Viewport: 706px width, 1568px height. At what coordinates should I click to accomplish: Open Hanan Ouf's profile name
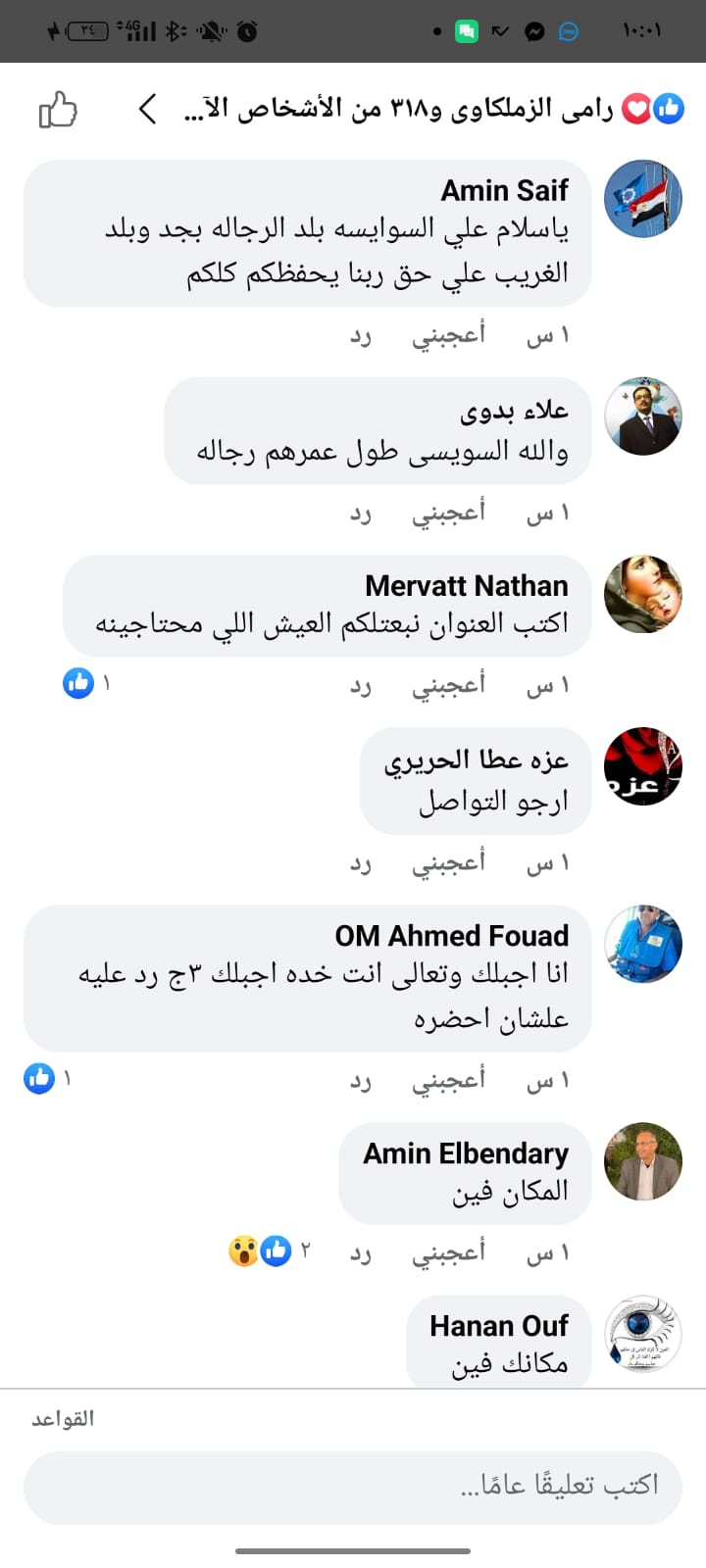pyautogui.click(x=498, y=1326)
